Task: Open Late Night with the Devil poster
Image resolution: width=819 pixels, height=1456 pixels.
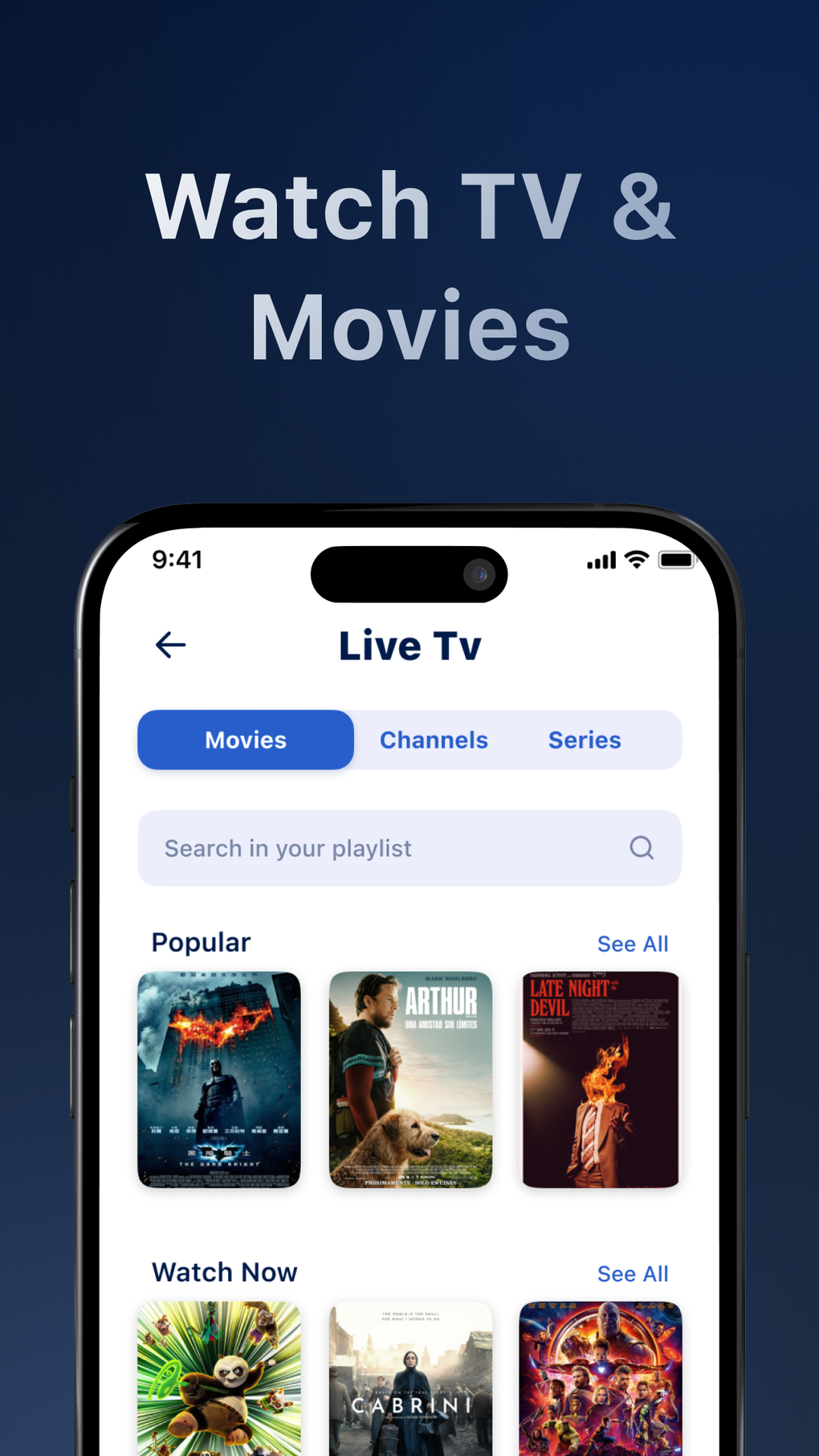Action: point(600,1080)
